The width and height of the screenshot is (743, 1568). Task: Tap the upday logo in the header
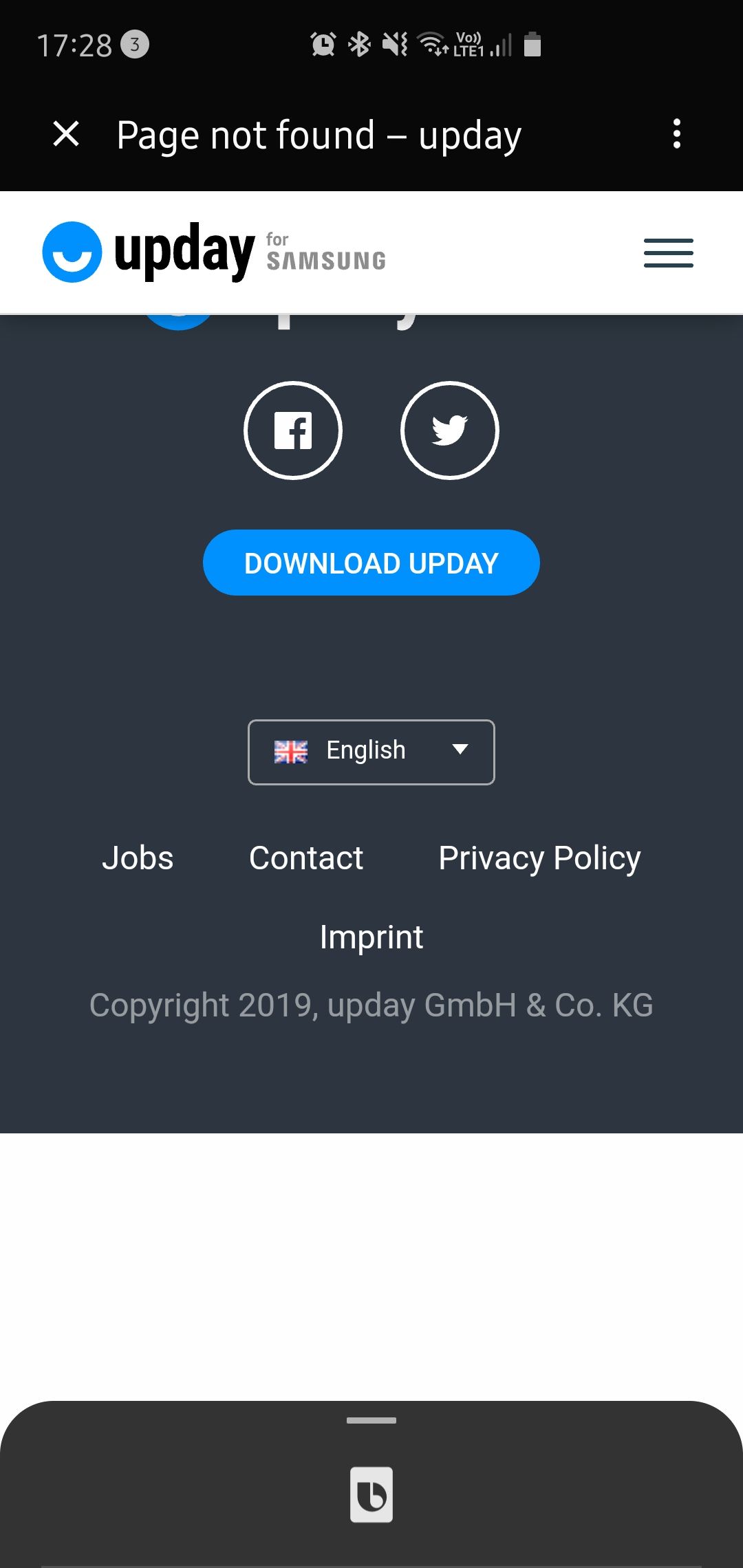click(149, 252)
